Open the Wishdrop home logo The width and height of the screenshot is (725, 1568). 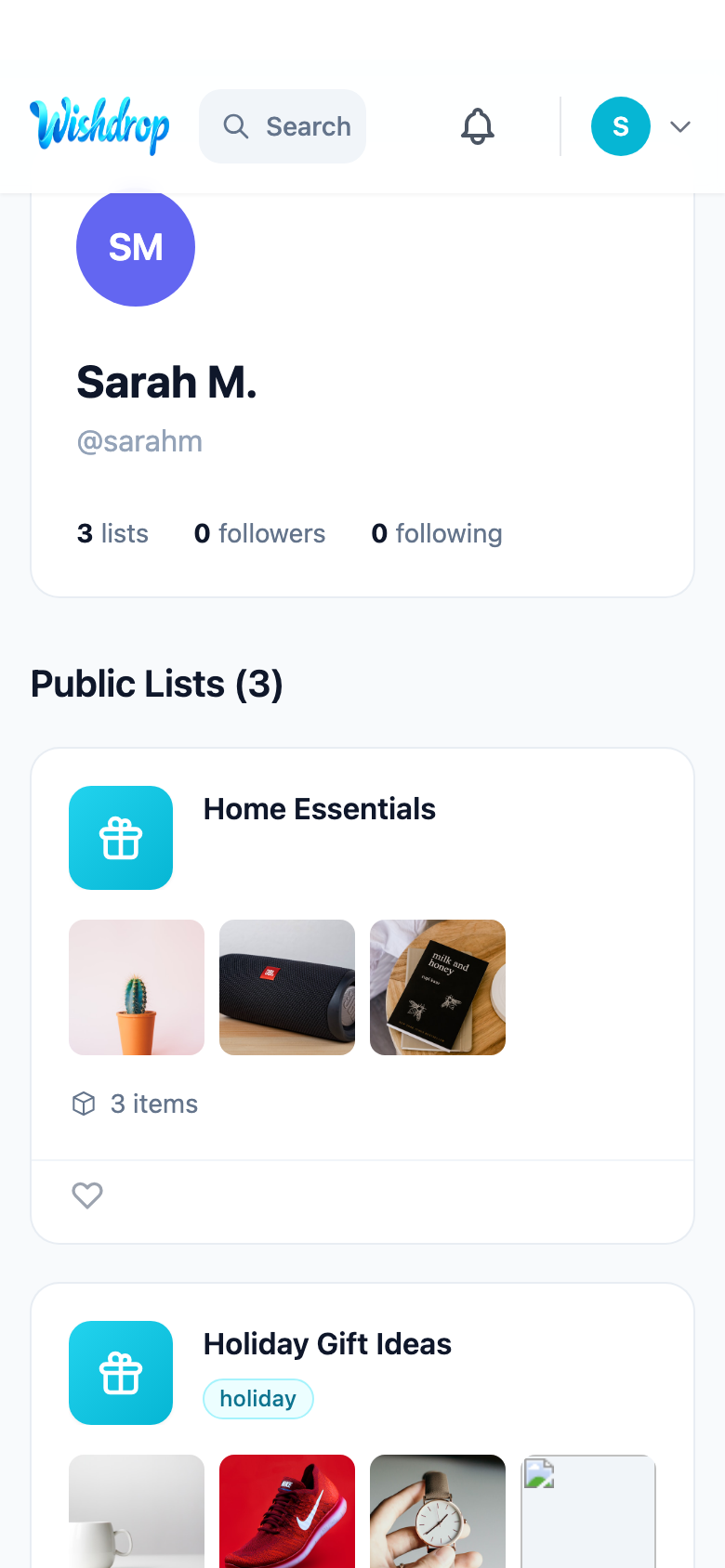(99, 126)
